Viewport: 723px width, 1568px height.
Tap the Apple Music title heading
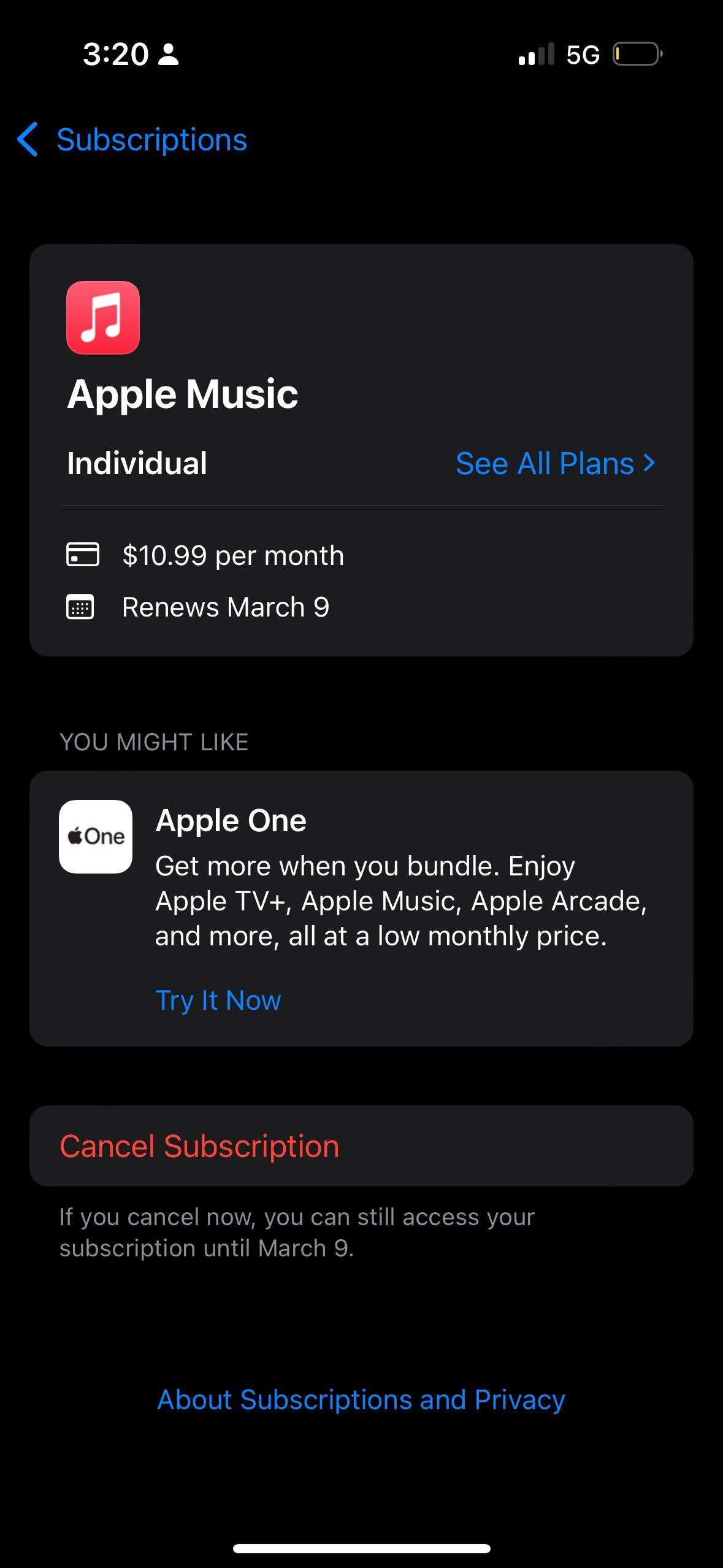click(x=182, y=393)
